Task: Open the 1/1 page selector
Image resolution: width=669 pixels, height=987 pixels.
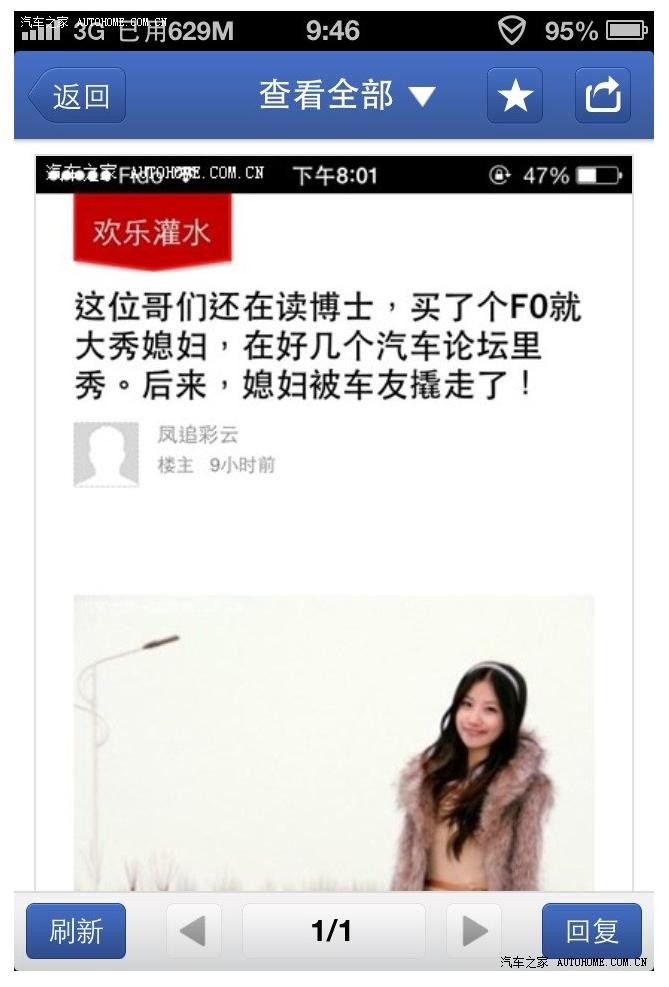Action: (x=332, y=931)
